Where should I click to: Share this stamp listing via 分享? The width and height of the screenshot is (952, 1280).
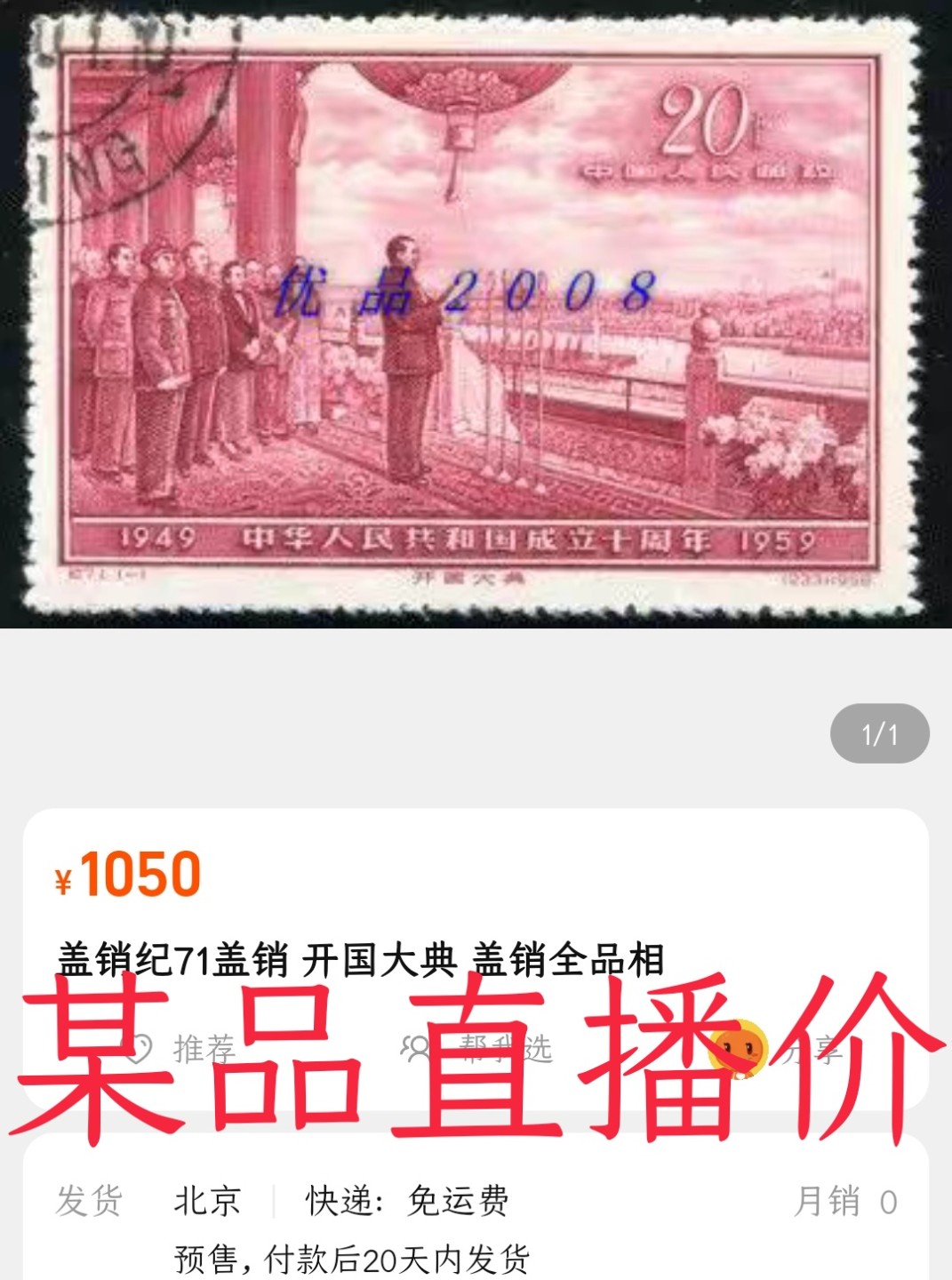(779, 1050)
